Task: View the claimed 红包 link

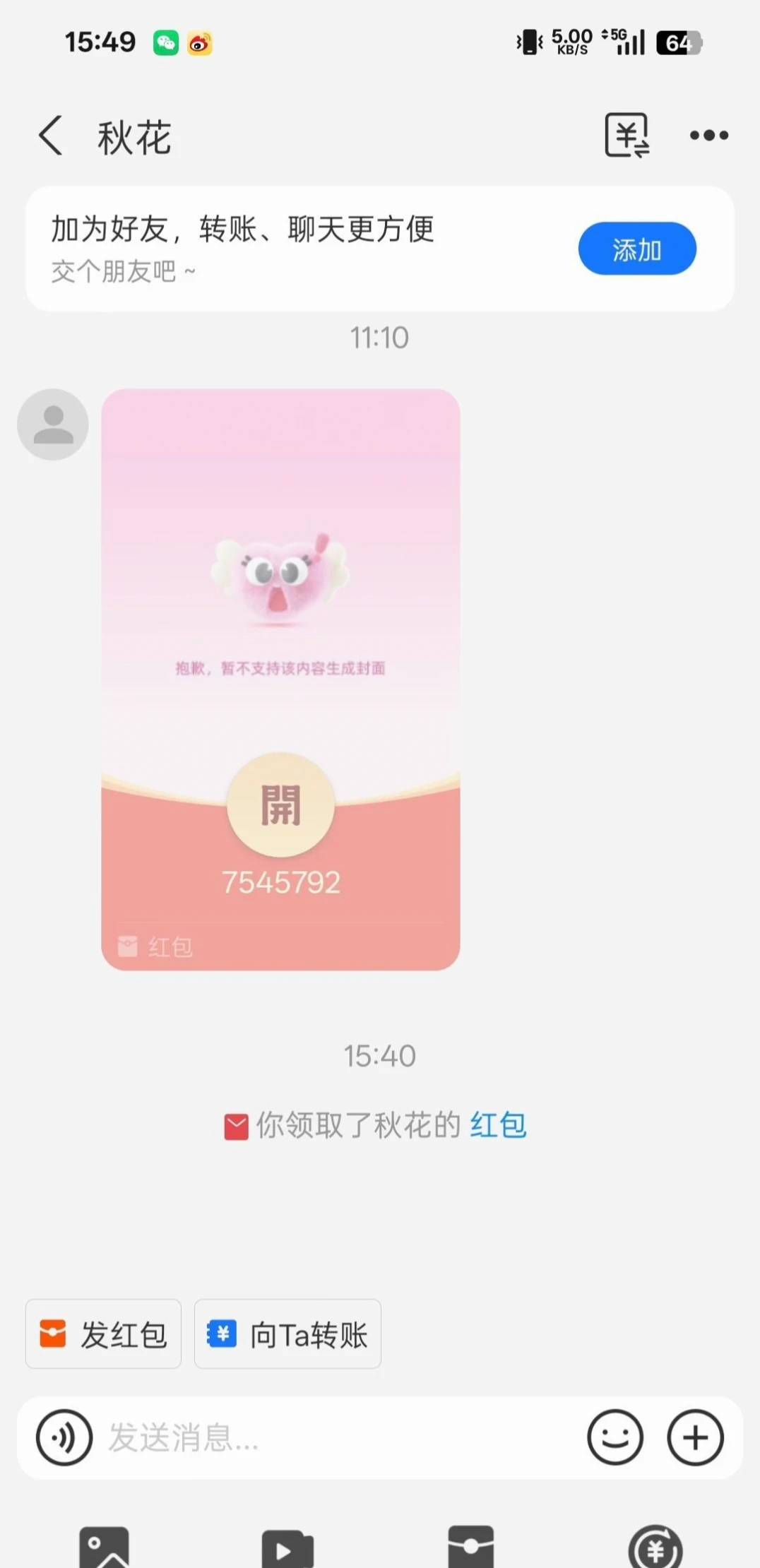Action: pyautogui.click(x=498, y=1125)
